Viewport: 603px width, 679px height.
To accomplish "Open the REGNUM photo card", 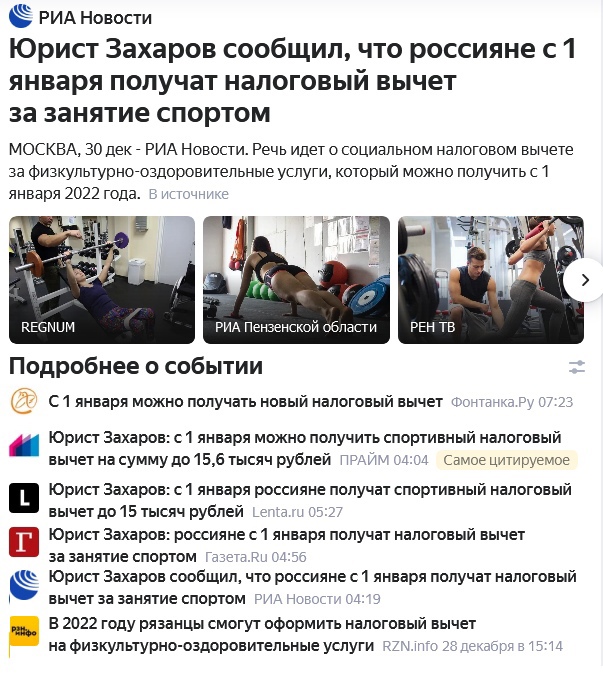I will pos(103,279).
